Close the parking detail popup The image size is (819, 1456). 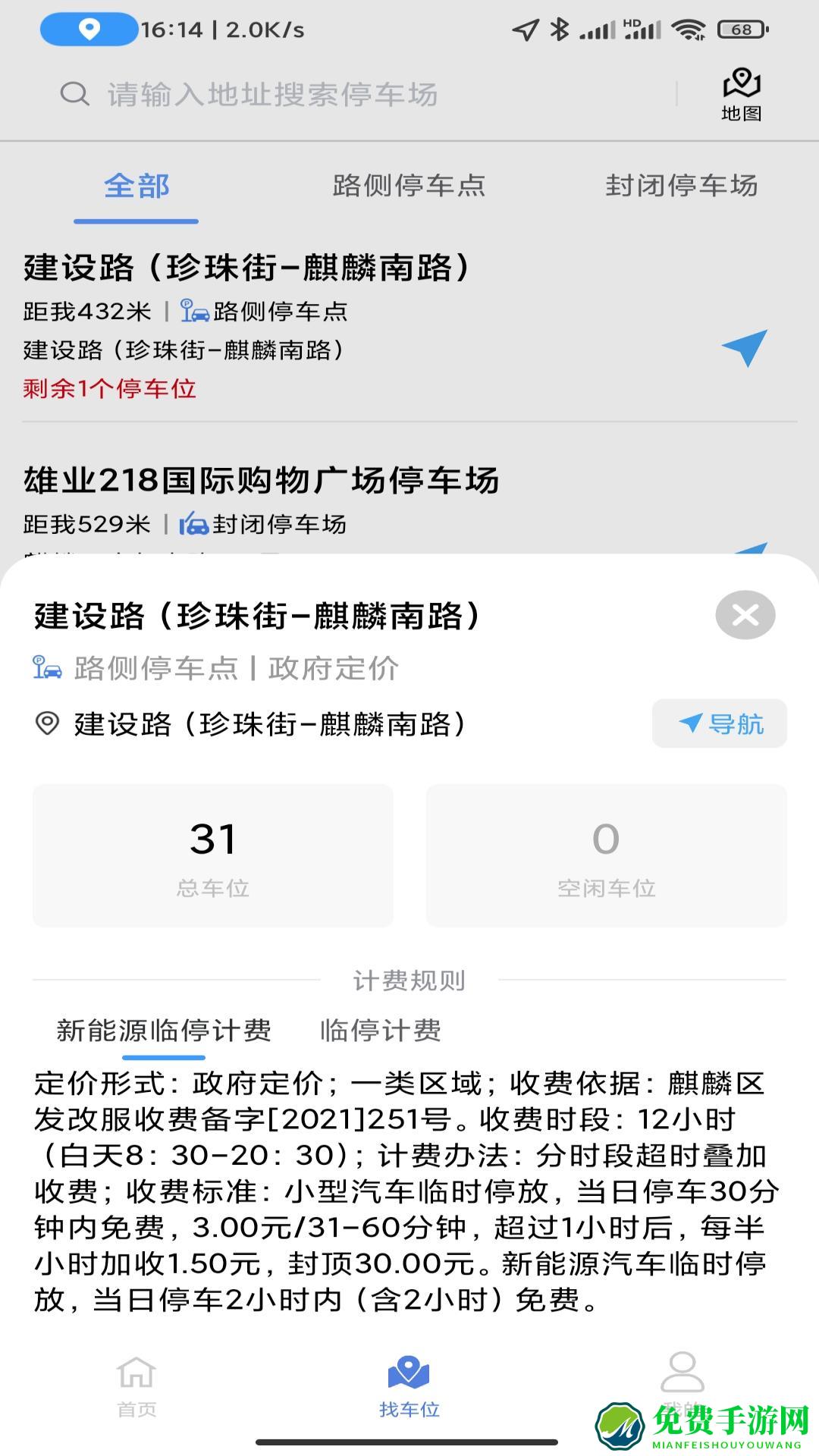(746, 616)
